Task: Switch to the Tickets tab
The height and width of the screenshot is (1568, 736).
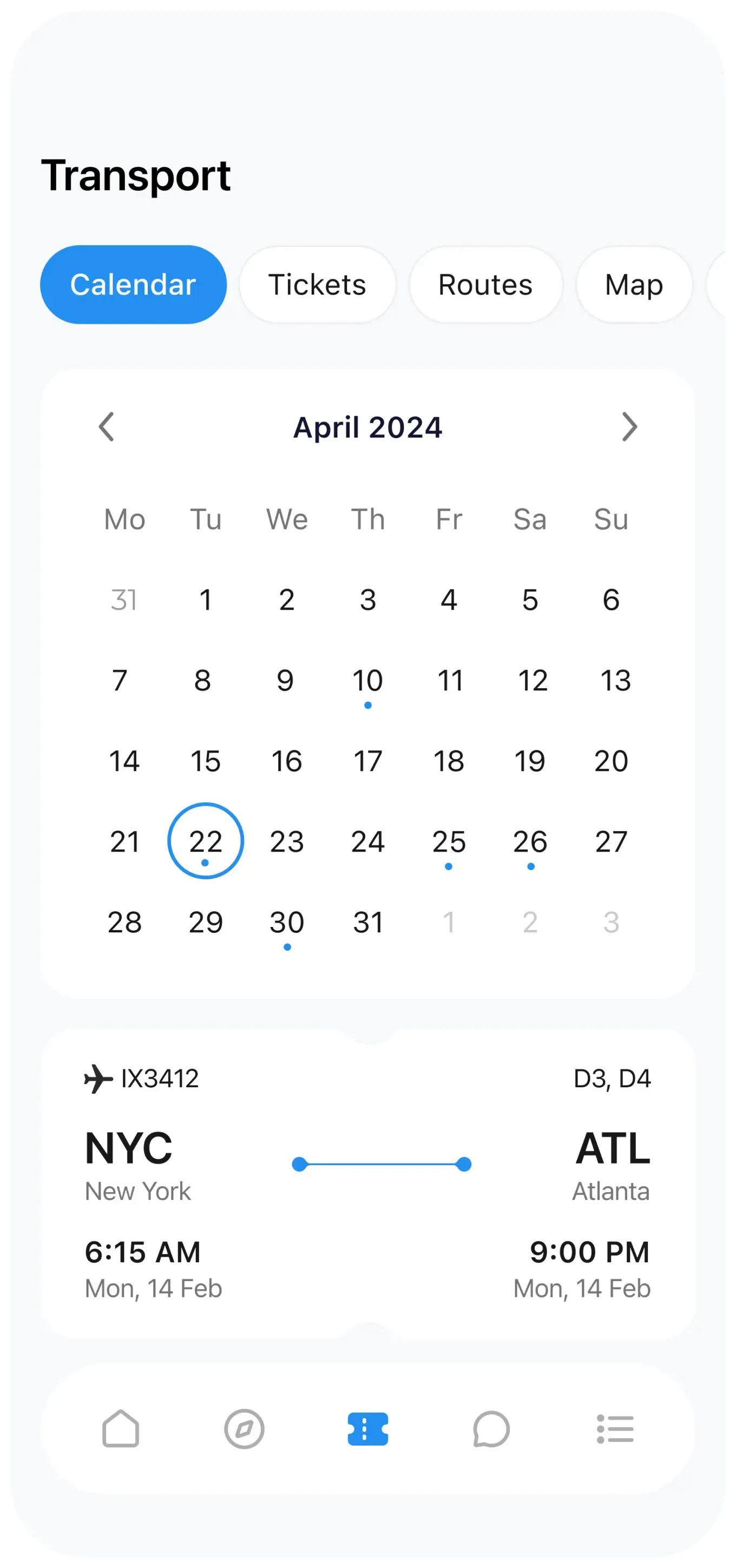Action: pos(317,285)
